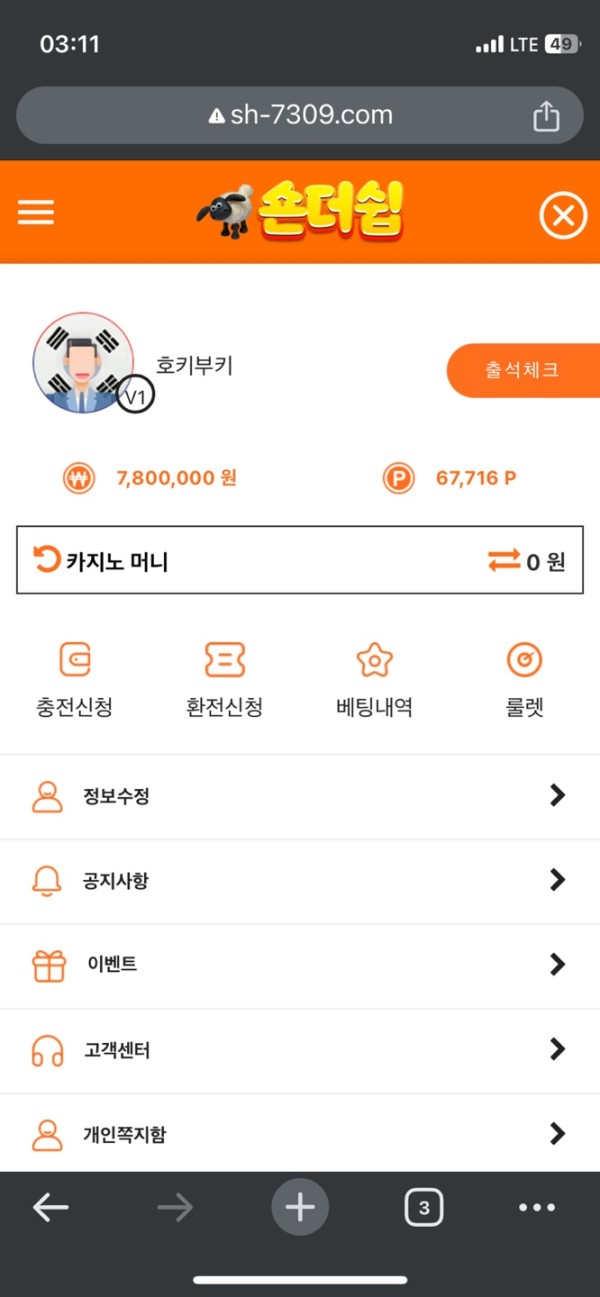Go back in the browser
600x1297 pixels.
click(x=50, y=1208)
